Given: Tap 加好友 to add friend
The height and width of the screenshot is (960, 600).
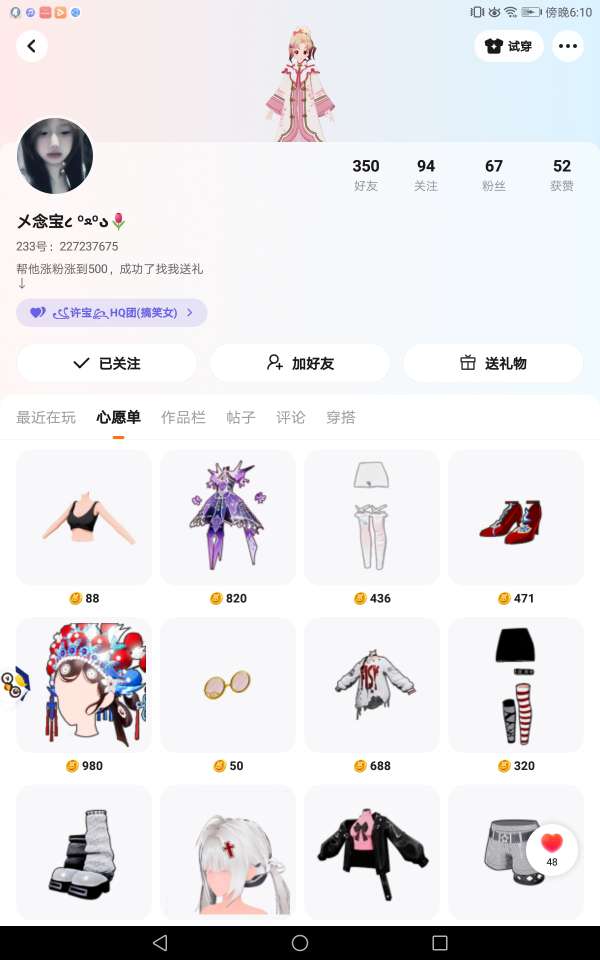Looking at the screenshot, I should pos(300,363).
